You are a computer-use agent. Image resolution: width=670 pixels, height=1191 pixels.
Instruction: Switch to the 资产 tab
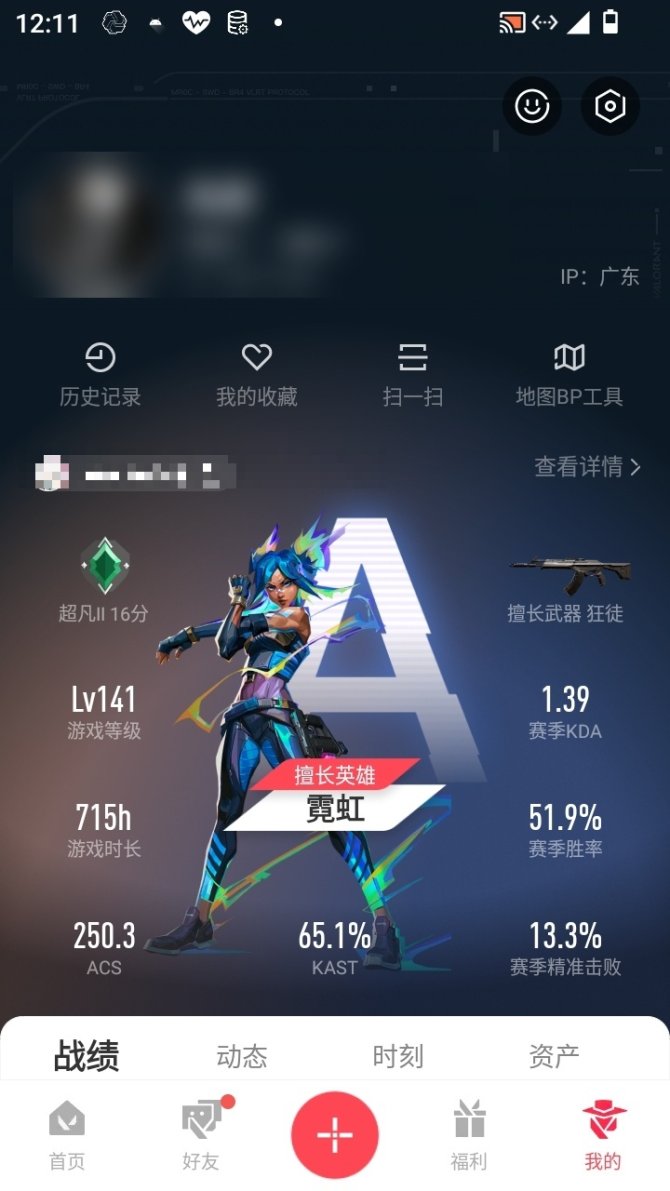(x=554, y=1056)
